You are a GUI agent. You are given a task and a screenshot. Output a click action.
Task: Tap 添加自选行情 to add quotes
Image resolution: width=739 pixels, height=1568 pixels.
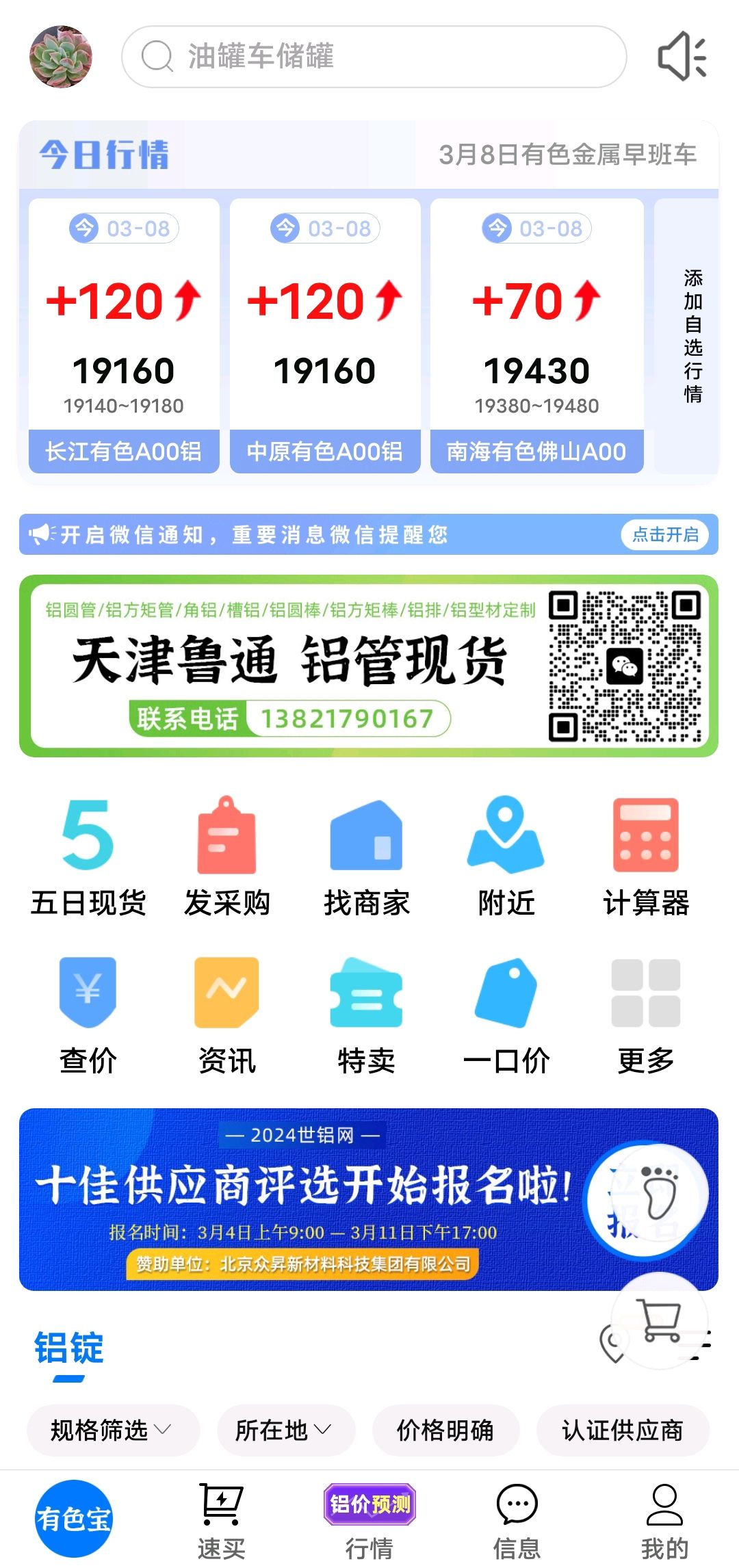pyautogui.click(x=692, y=335)
